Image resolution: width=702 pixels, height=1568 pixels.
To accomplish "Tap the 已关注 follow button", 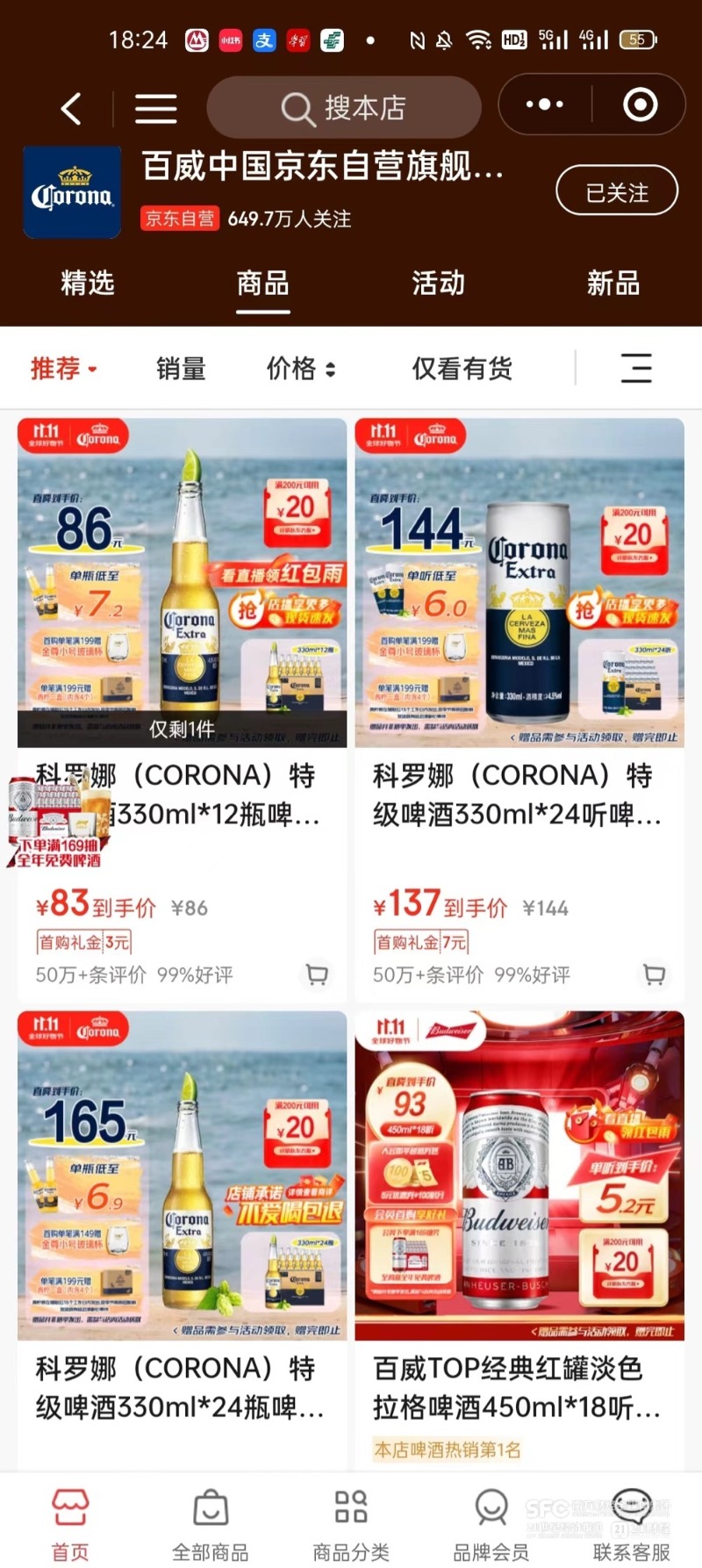I will (x=617, y=191).
